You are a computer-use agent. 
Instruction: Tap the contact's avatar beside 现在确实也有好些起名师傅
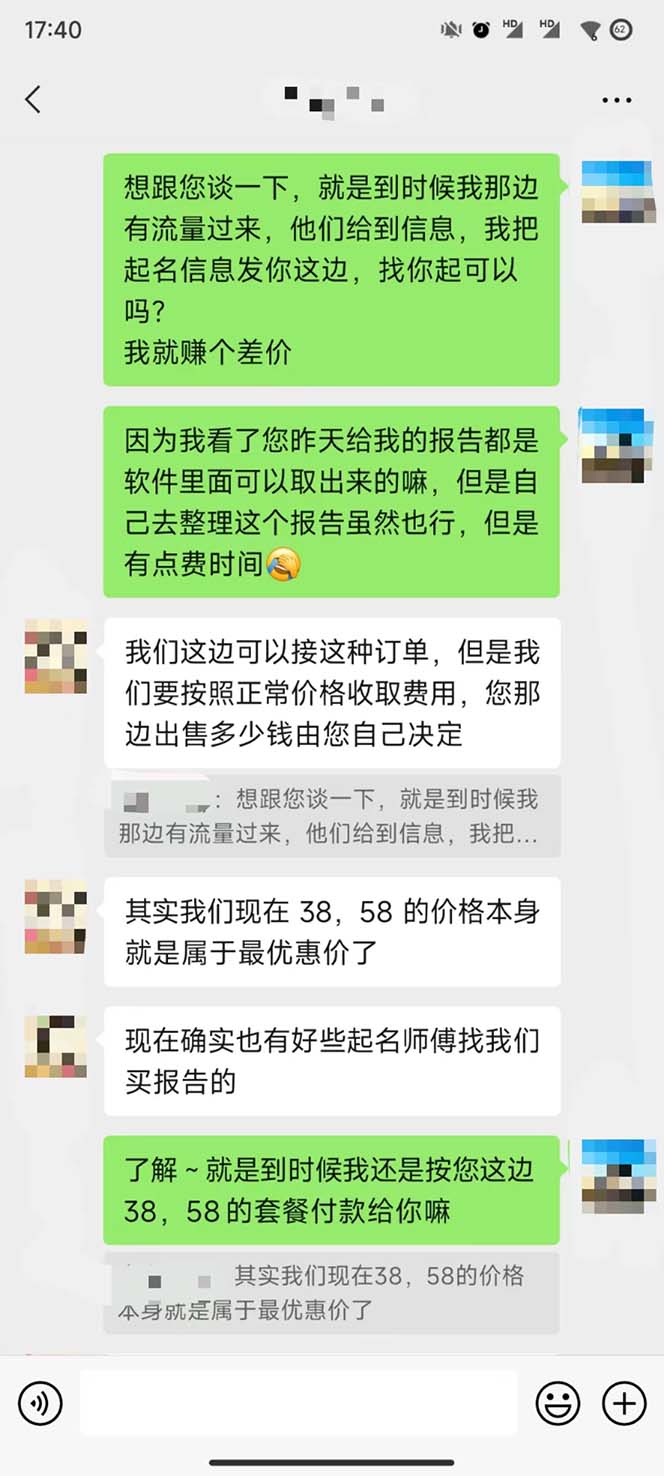tap(56, 1046)
